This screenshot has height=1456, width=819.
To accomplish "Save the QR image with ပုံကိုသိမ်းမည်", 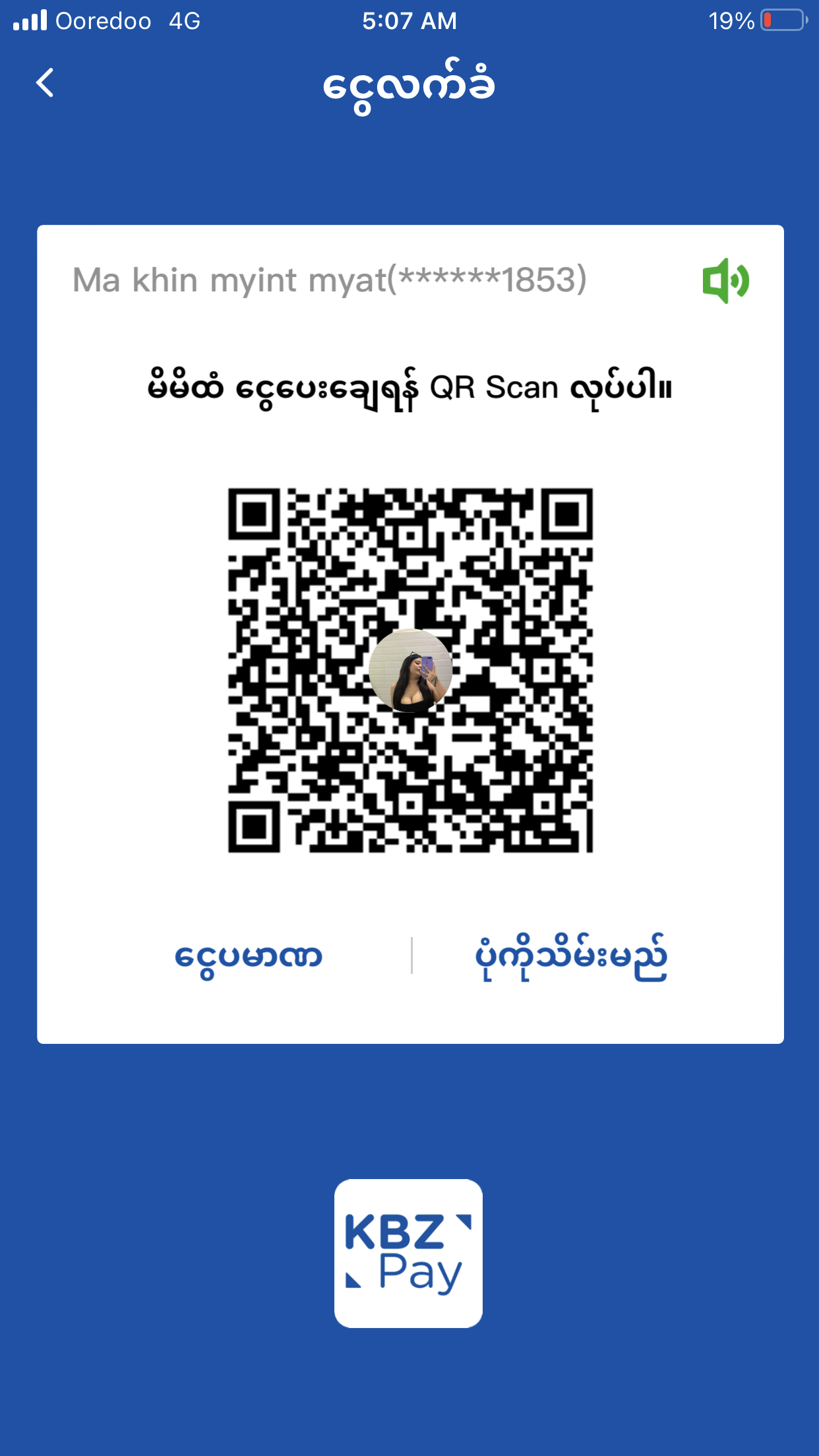I will click(571, 956).
